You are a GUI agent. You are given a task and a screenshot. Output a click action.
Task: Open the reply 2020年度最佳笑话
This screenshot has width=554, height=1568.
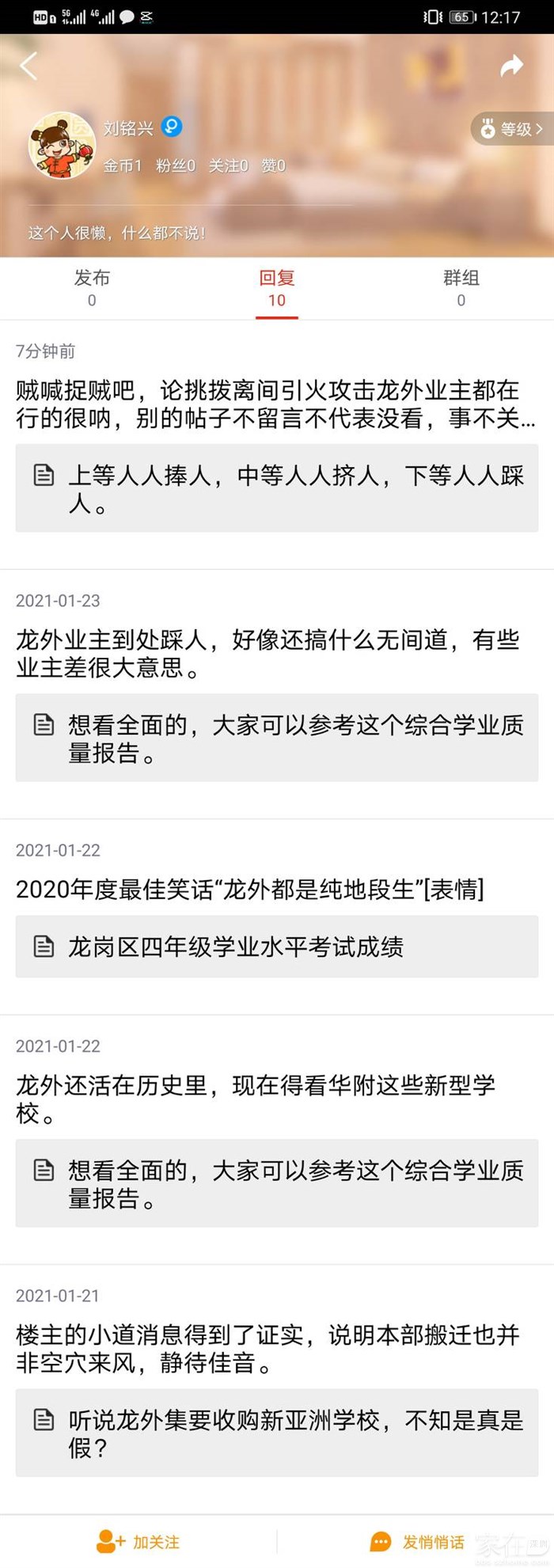[x=250, y=889]
